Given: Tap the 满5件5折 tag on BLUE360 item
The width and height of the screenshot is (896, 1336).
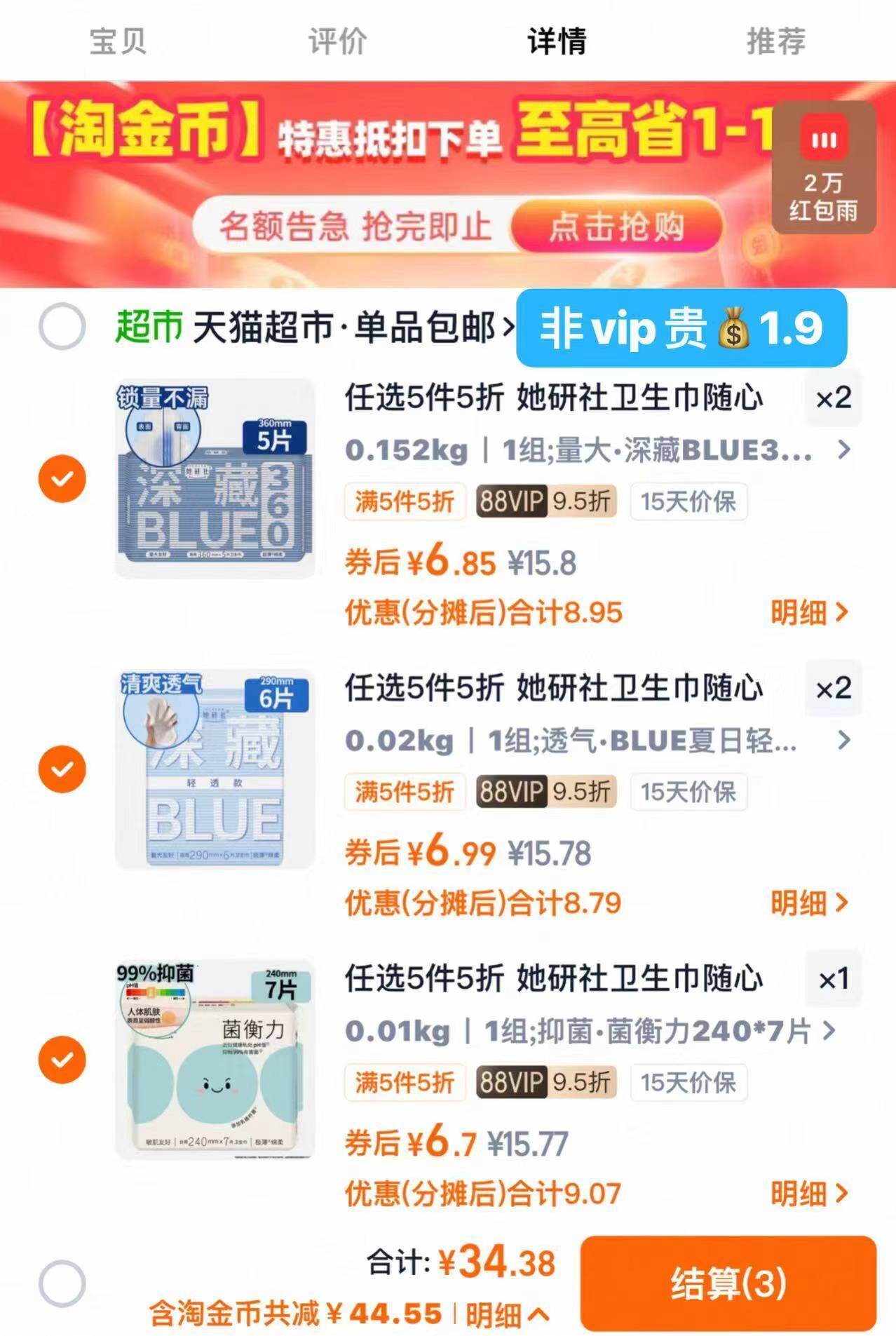Looking at the screenshot, I should (405, 501).
